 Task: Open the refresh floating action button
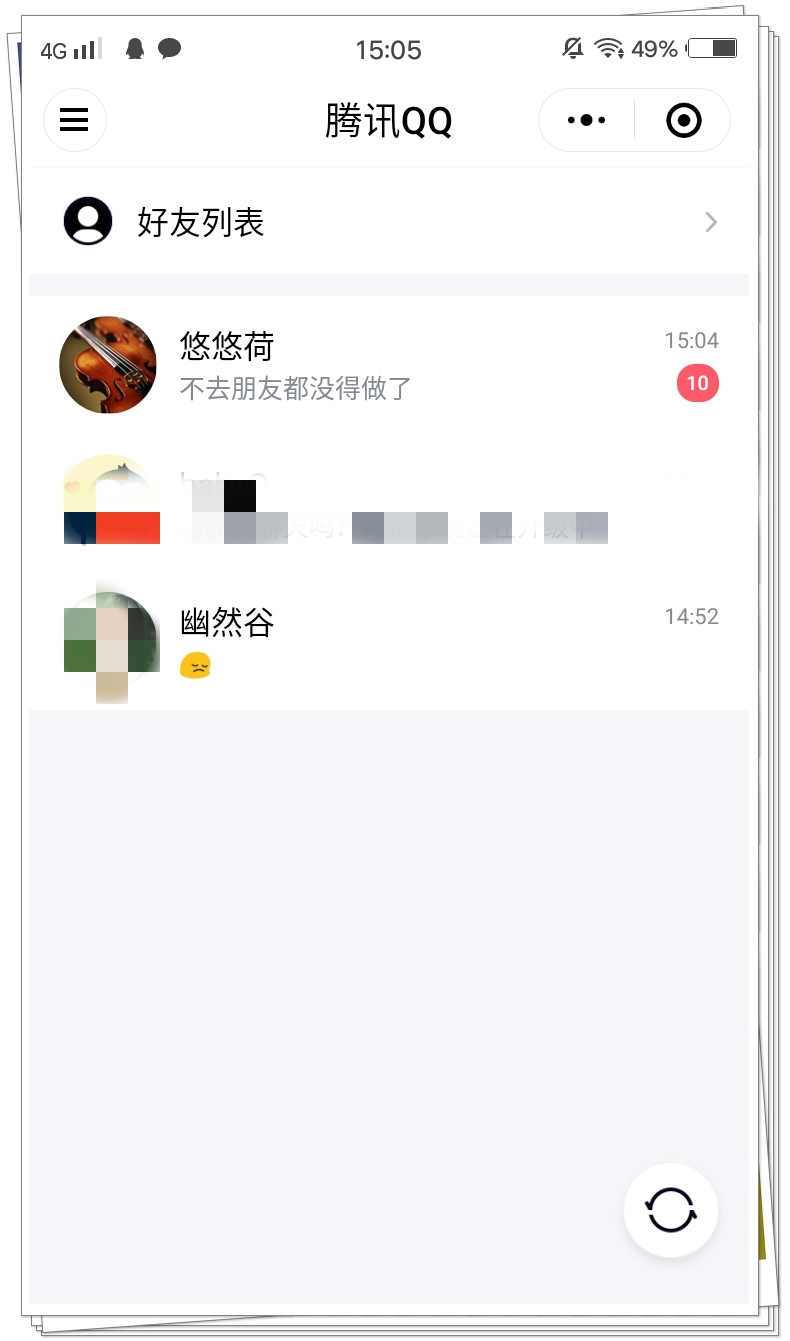pos(670,1209)
